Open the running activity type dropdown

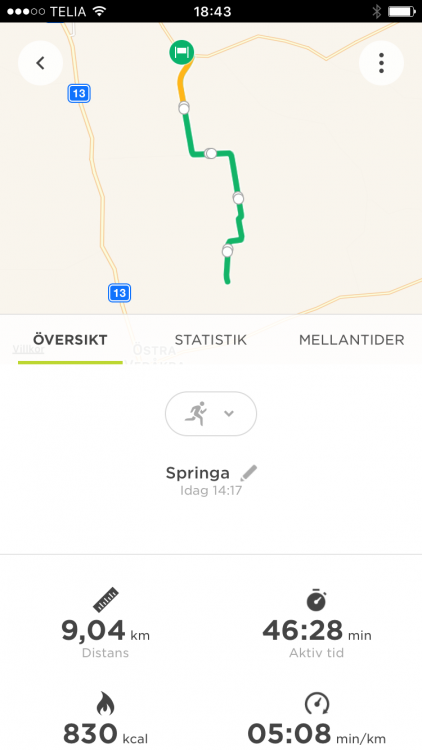click(211, 413)
